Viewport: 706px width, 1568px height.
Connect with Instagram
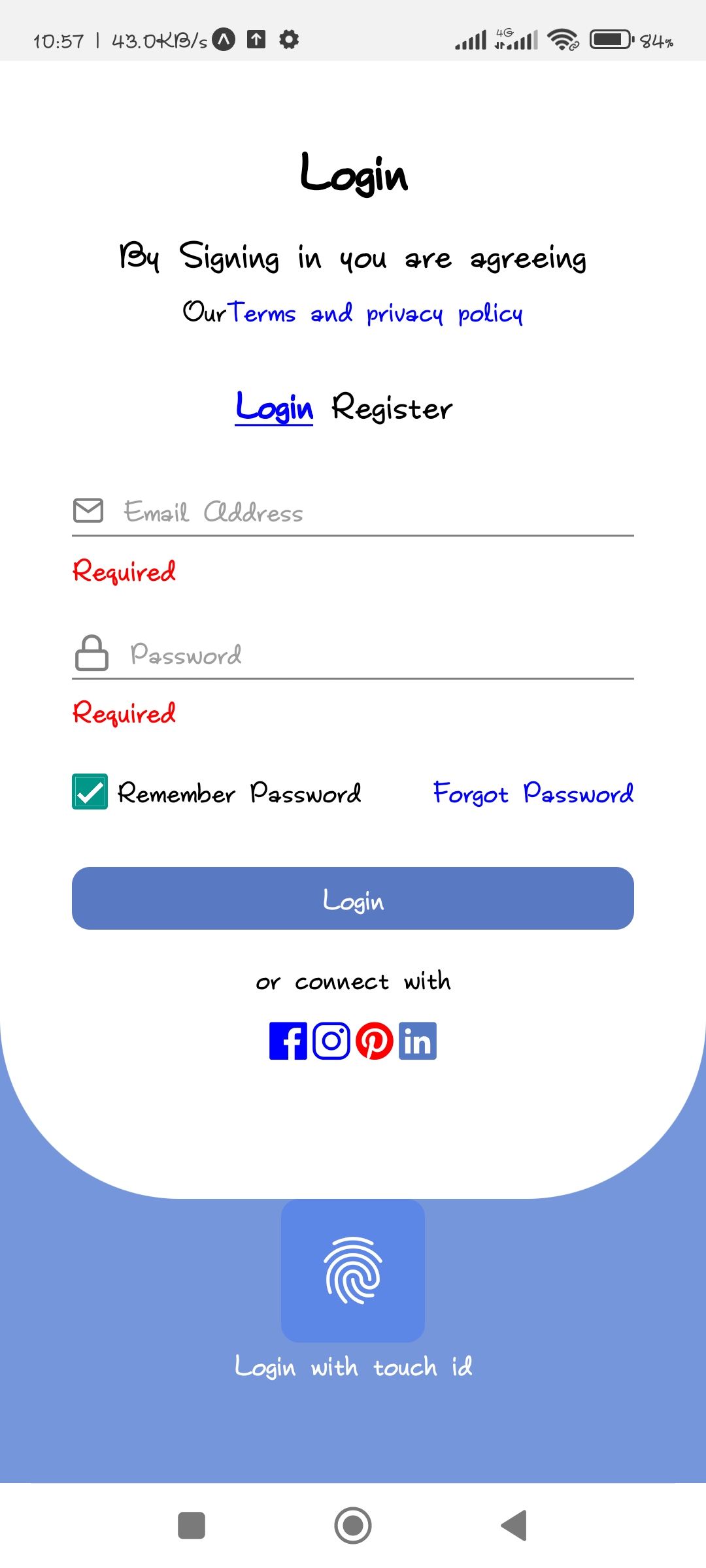tap(331, 1041)
